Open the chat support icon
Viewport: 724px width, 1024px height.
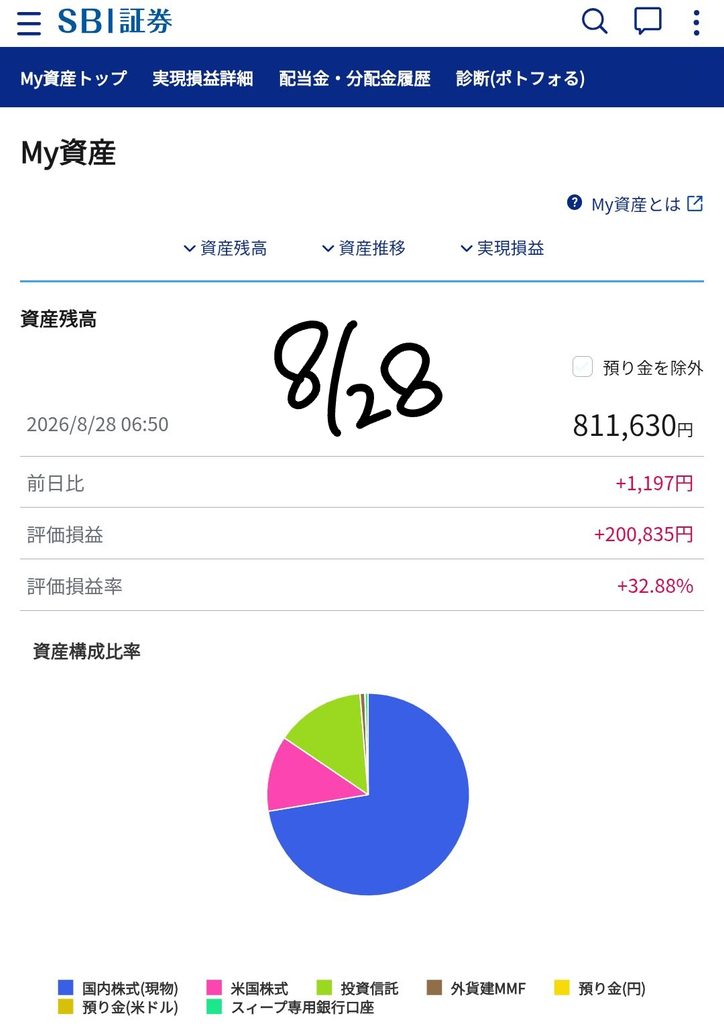point(648,22)
